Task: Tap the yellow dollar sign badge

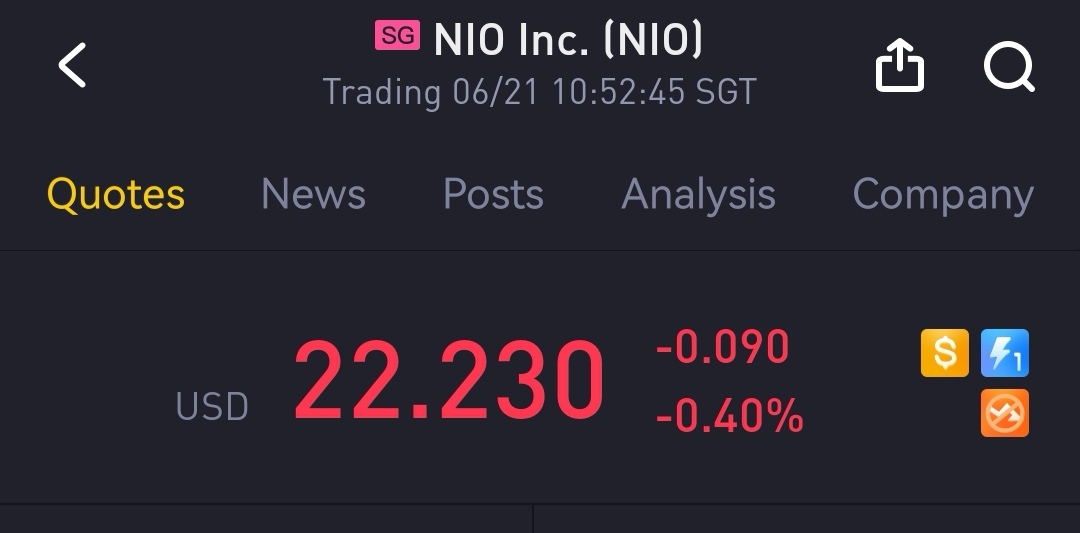Action: tap(945, 353)
